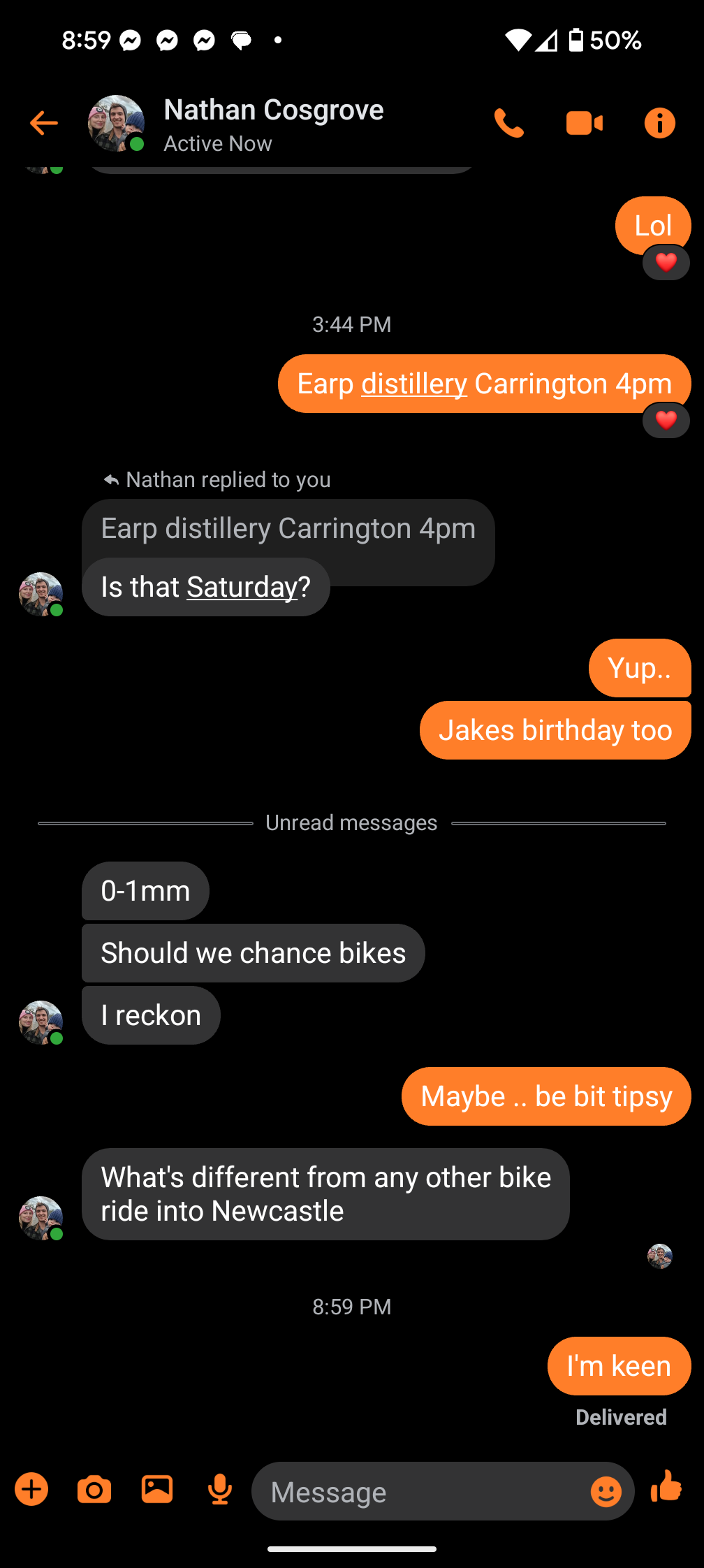
Task: Start a voice call with Nathan
Action: pos(508,124)
